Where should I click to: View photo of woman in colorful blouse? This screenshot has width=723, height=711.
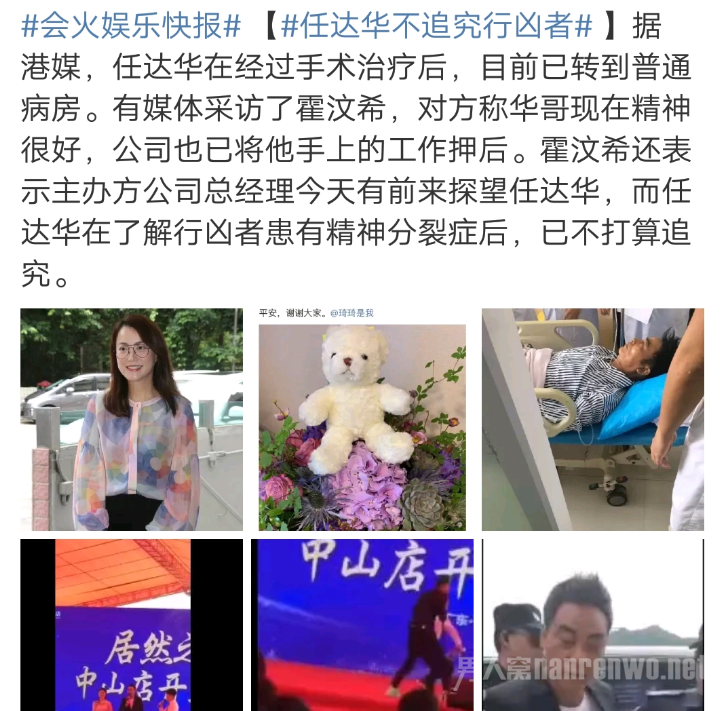coord(131,419)
